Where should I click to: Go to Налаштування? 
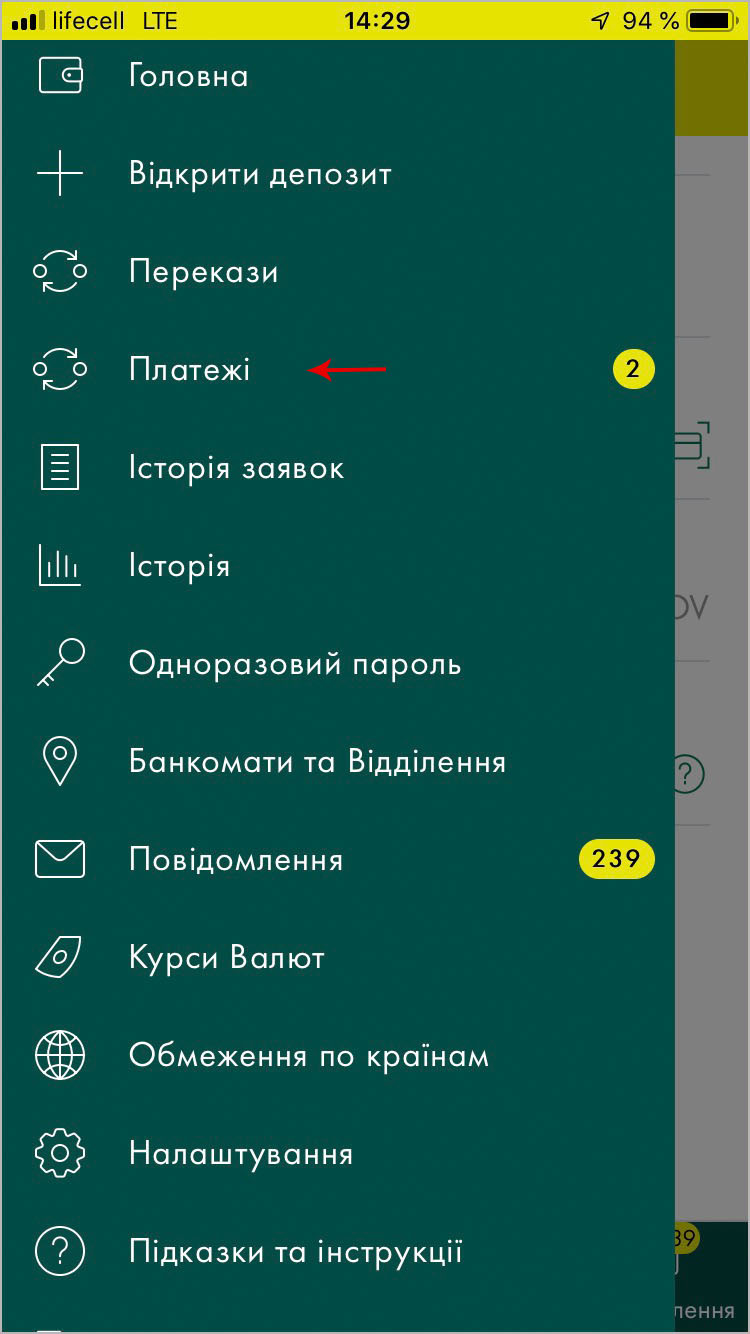point(240,1154)
